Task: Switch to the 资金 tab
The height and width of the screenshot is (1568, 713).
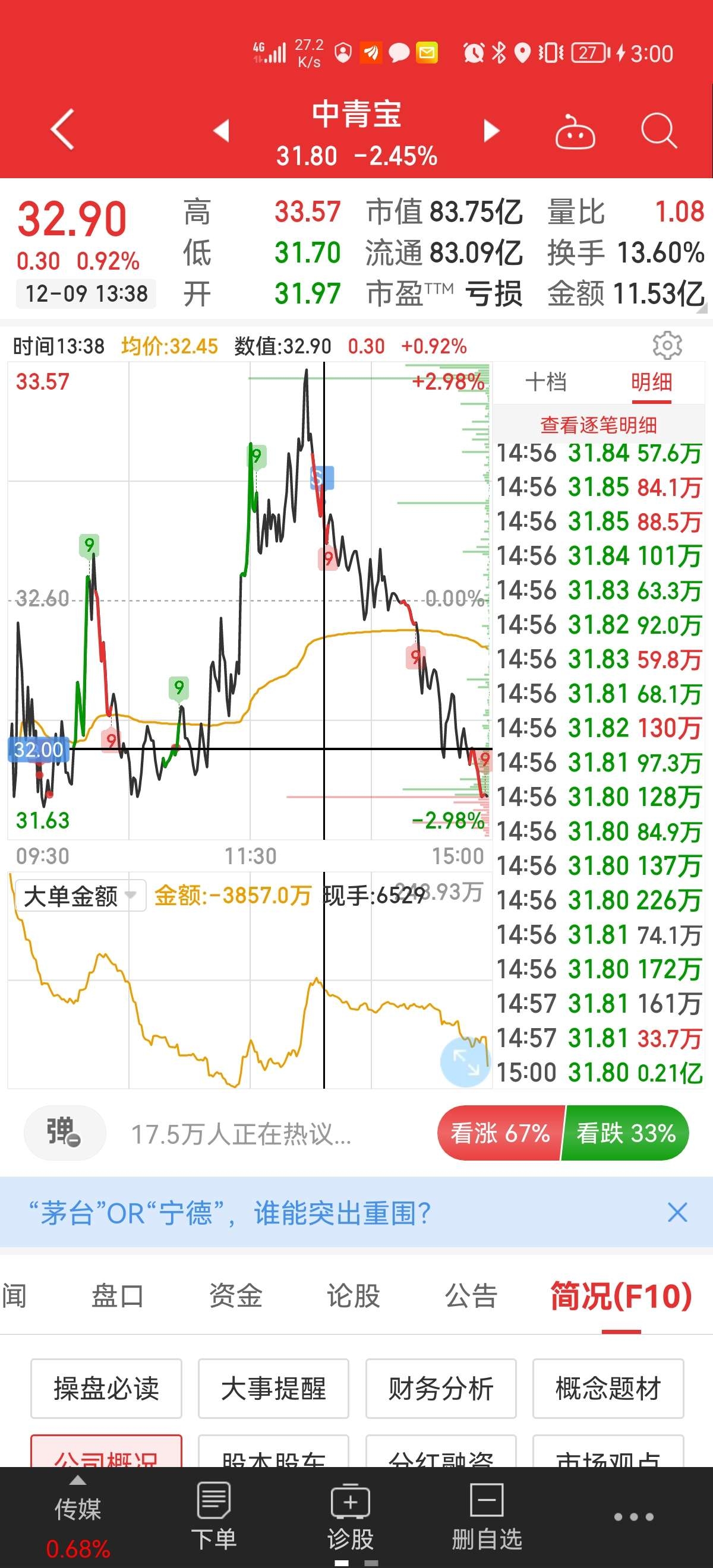Action: click(x=236, y=1295)
